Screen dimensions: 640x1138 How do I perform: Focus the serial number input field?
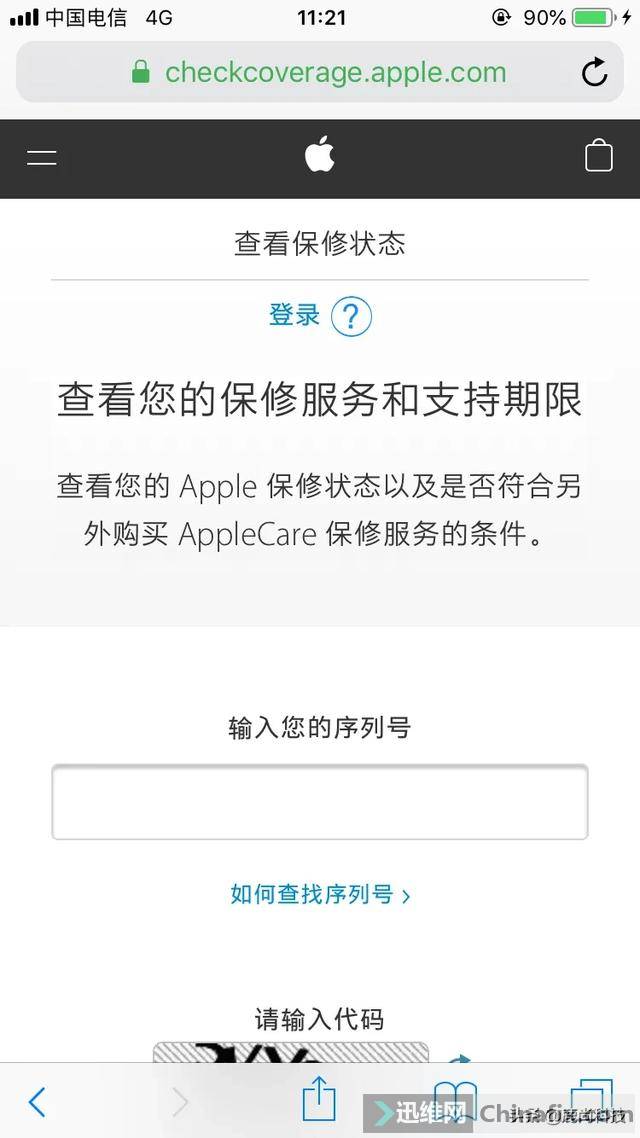pos(320,802)
